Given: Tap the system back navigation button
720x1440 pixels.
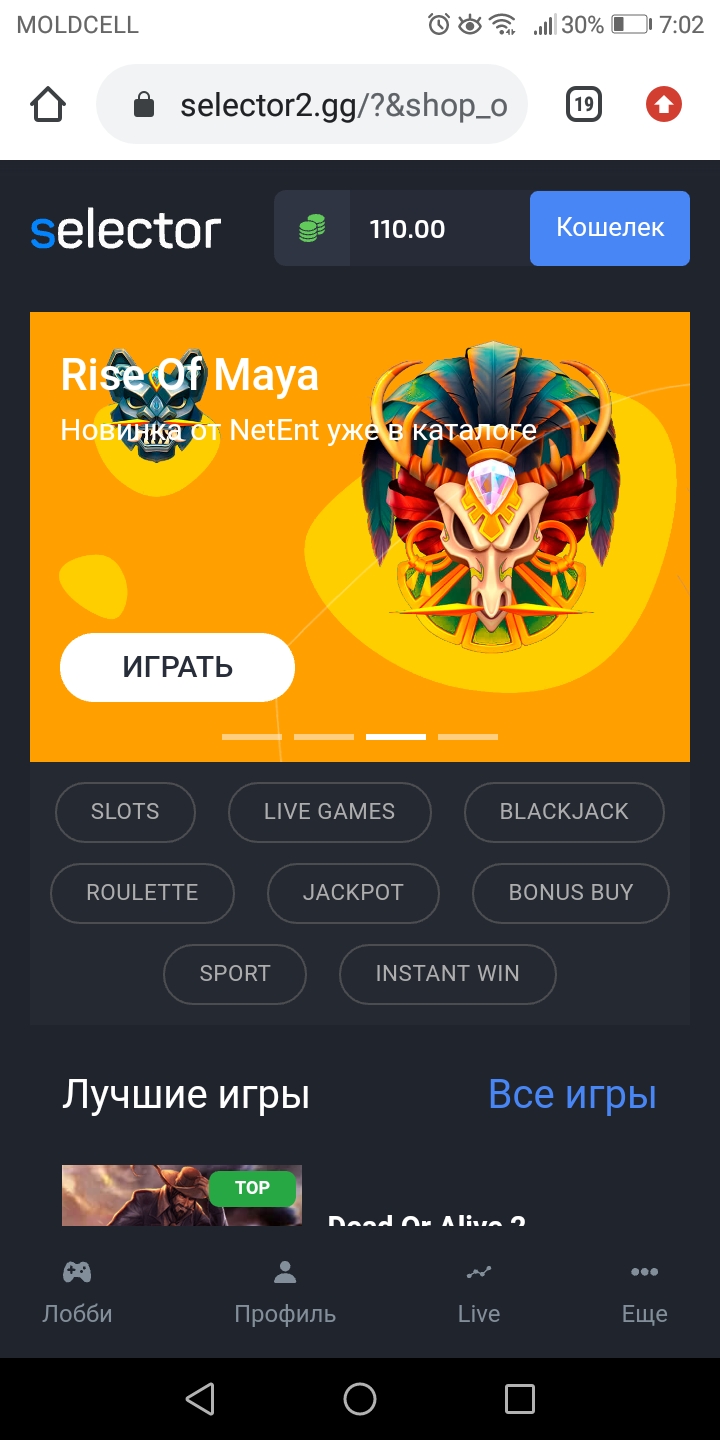Looking at the screenshot, I should pyautogui.click(x=200, y=1399).
